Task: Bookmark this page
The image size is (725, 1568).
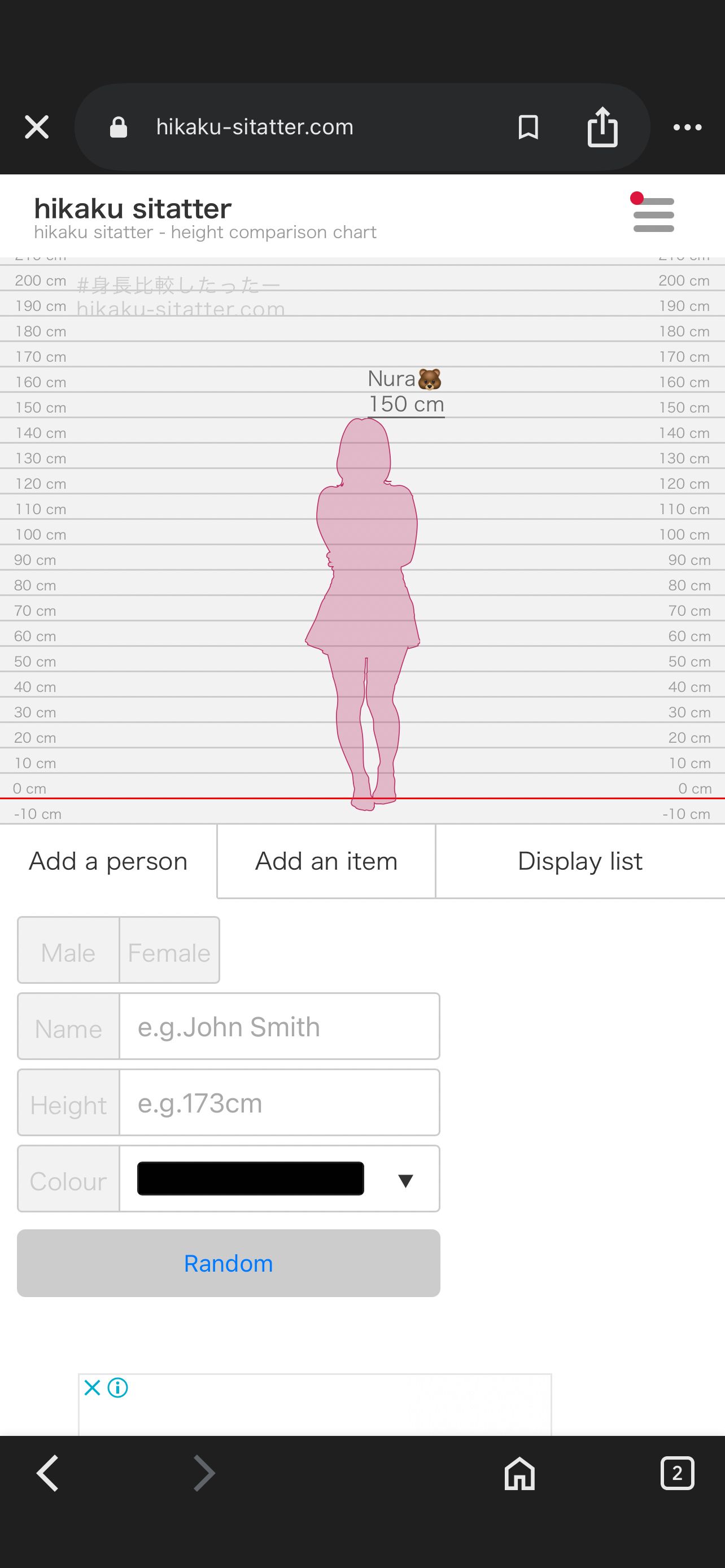Action: 528,127
